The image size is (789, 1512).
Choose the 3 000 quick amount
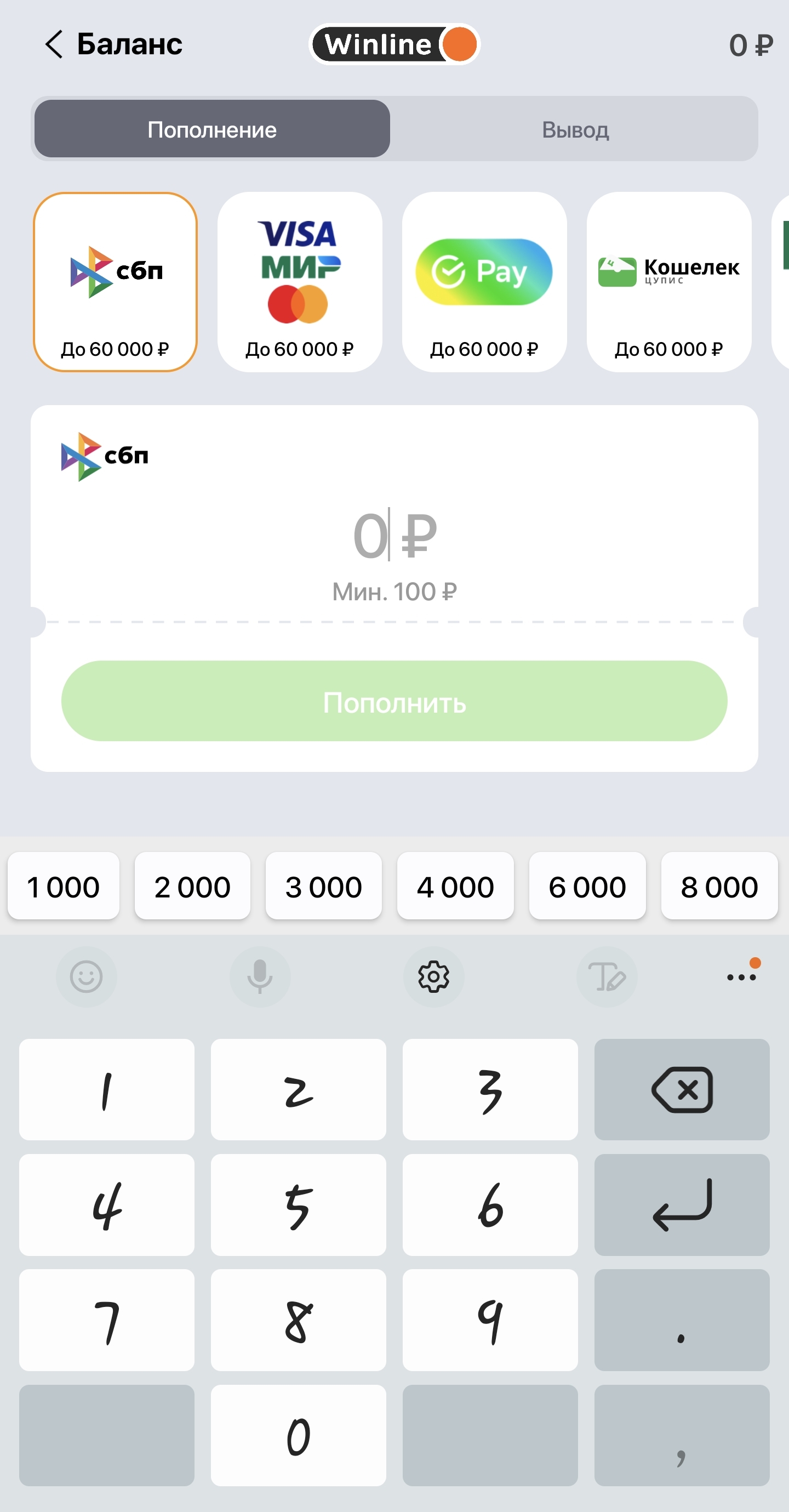click(324, 886)
